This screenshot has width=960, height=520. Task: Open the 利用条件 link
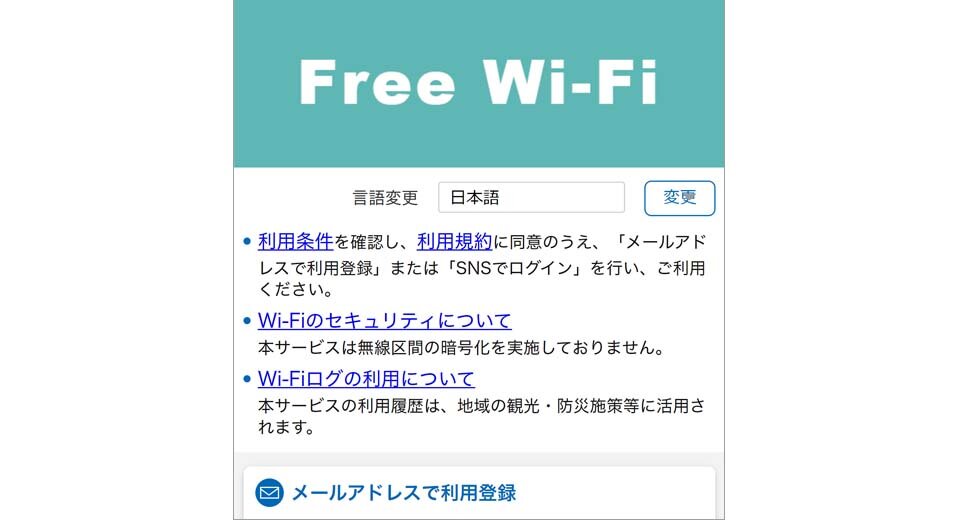click(x=295, y=241)
